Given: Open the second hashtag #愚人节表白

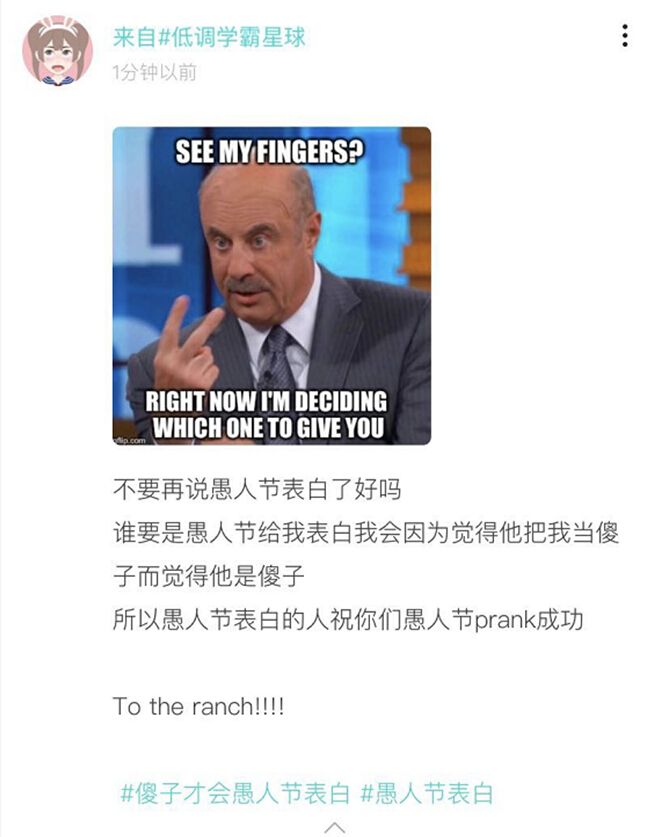Looking at the screenshot, I should 428,795.
